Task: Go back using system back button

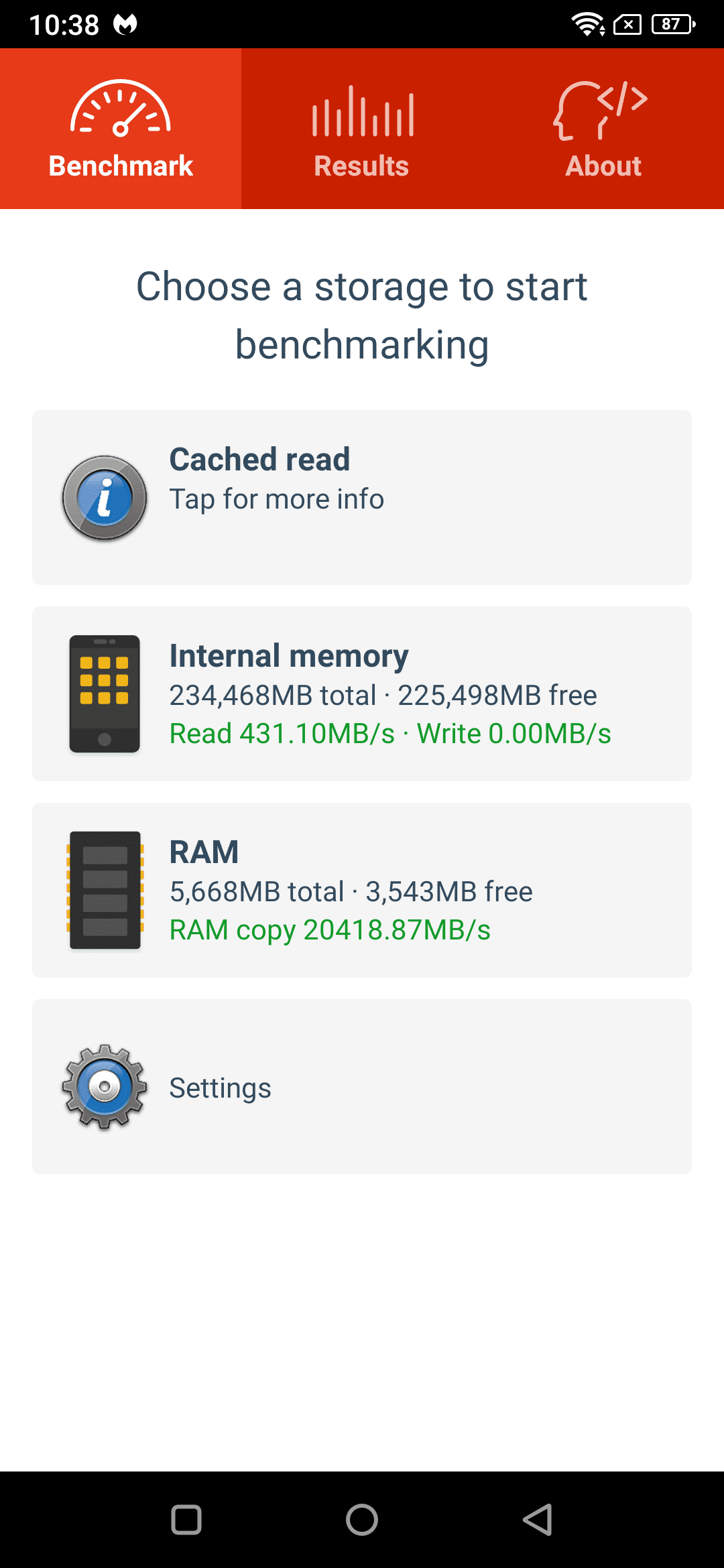Action: click(x=538, y=1520)
